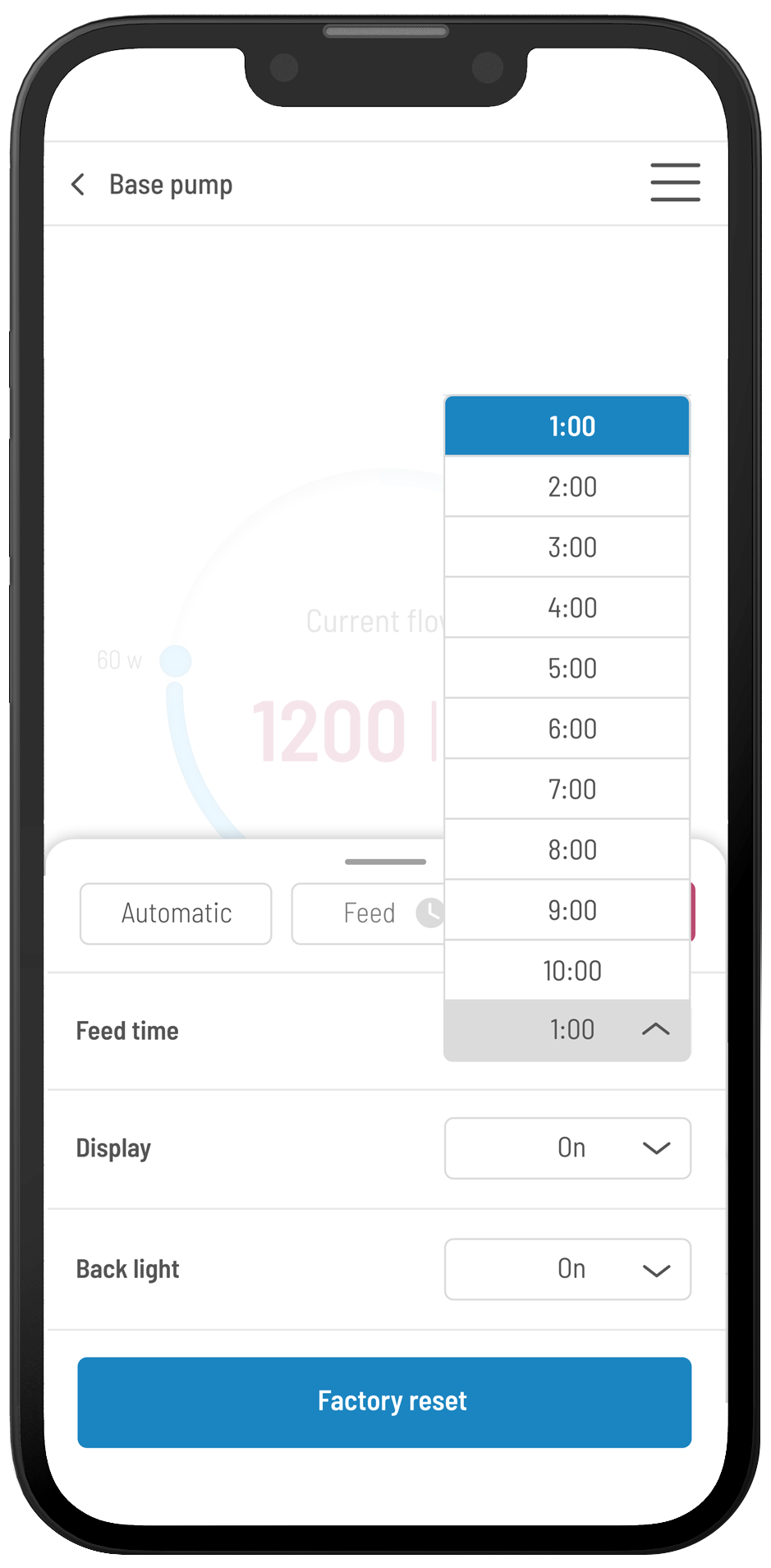Expand the Display dropdown
771x1568 pixels.
pyautogui.click(x=567, y=1147)
